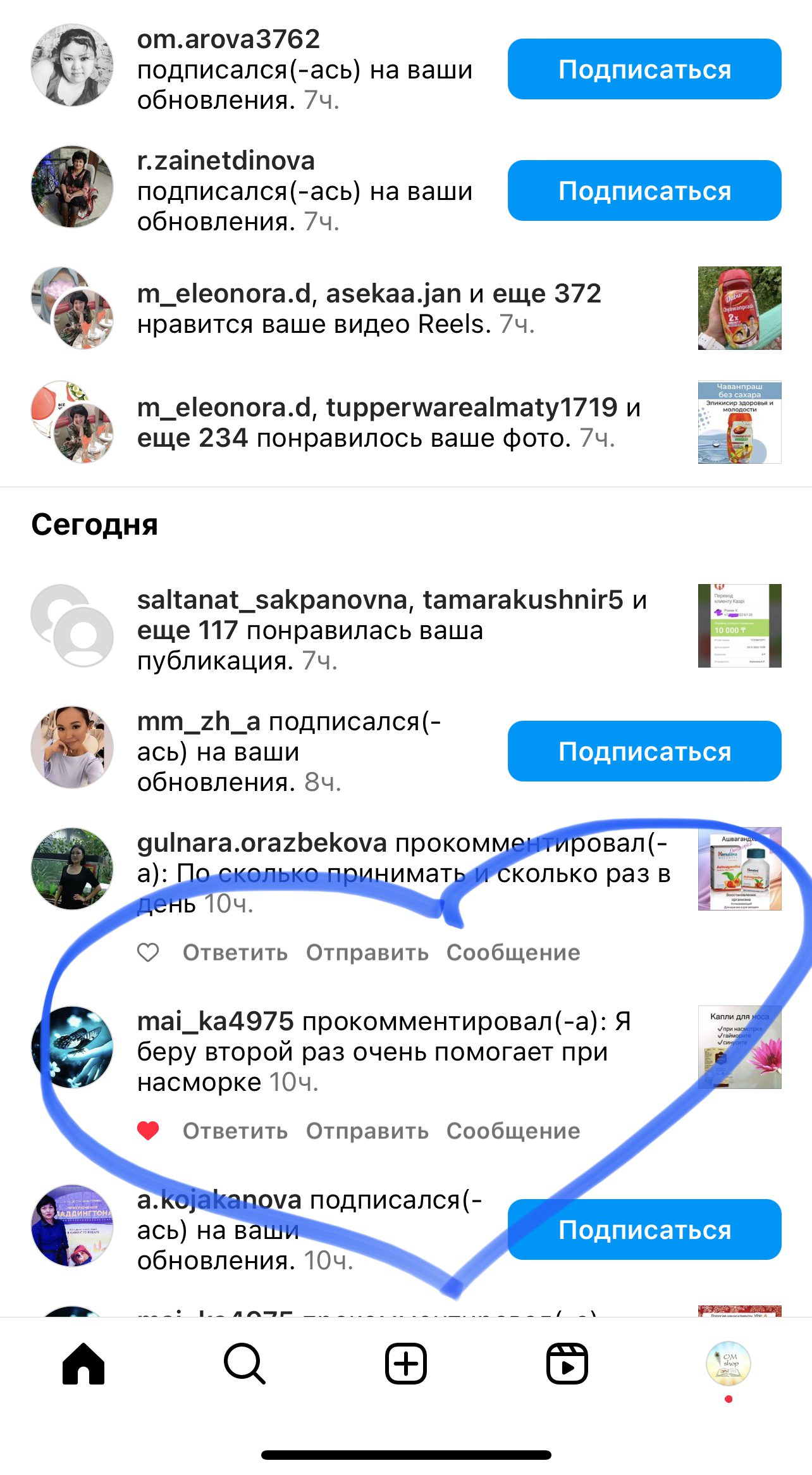This screenshot has width=812, height=1475.
Task: Create a new post
Action: pos(406,1364)
